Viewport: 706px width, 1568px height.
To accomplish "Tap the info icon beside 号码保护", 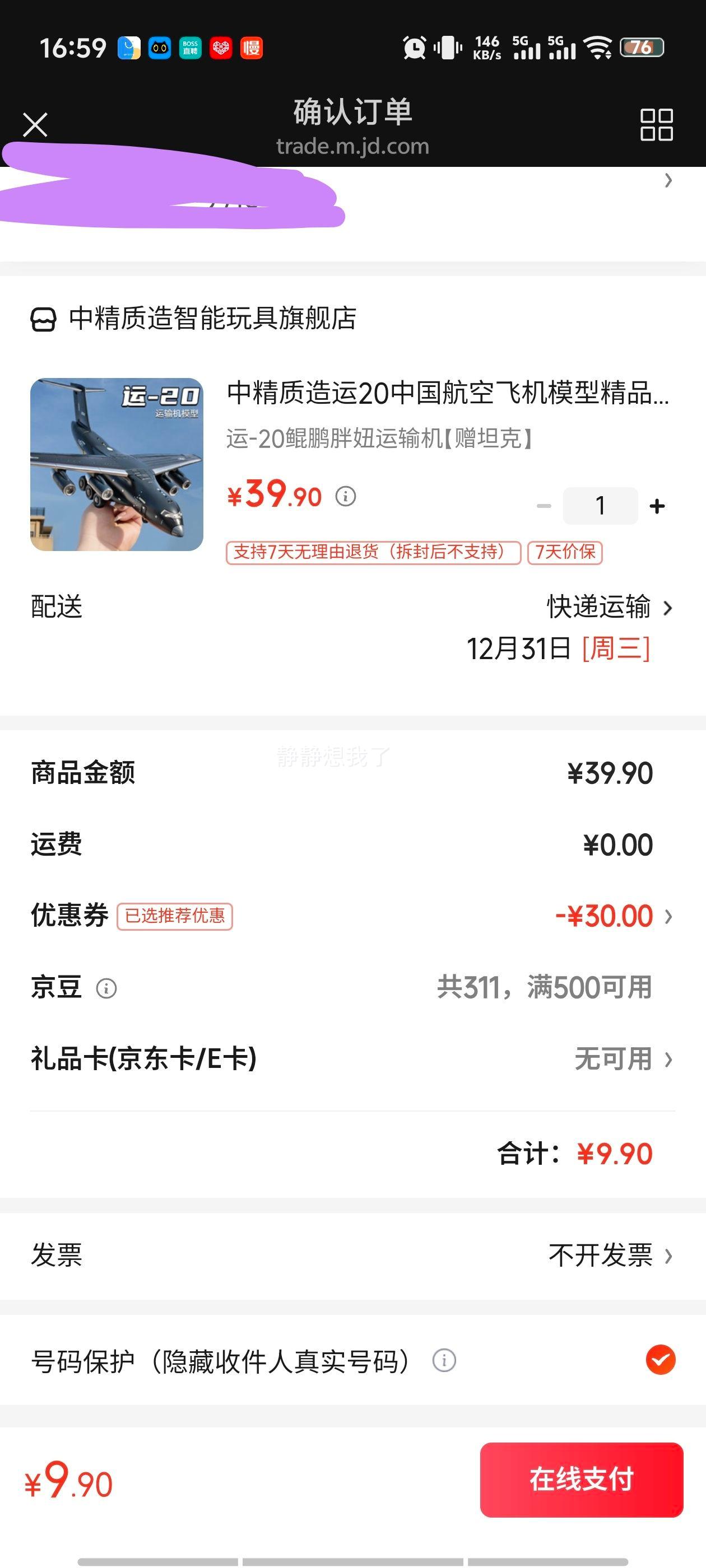I will tap(444, 1361).
